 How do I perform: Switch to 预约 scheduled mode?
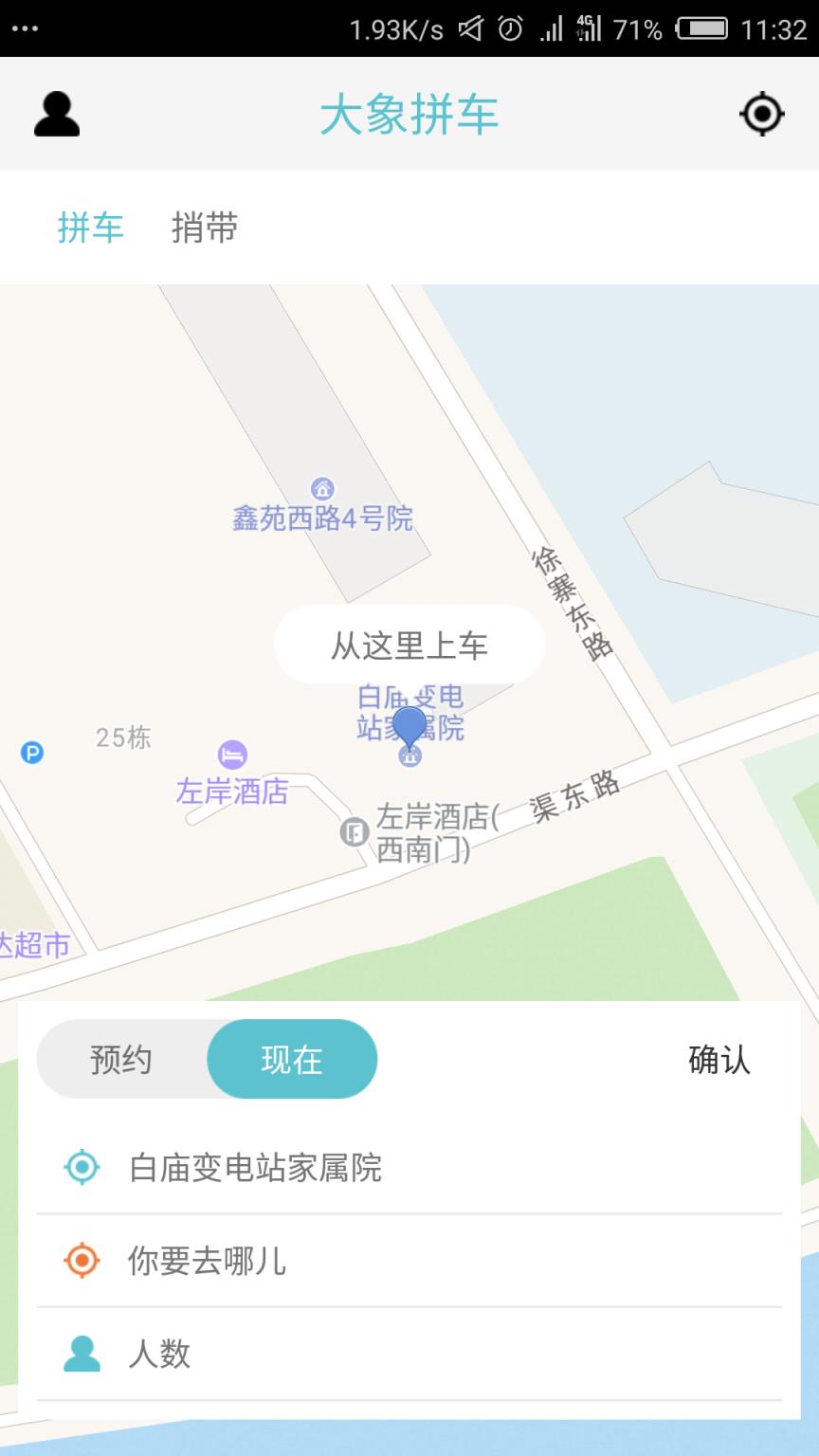(121, 1059)
